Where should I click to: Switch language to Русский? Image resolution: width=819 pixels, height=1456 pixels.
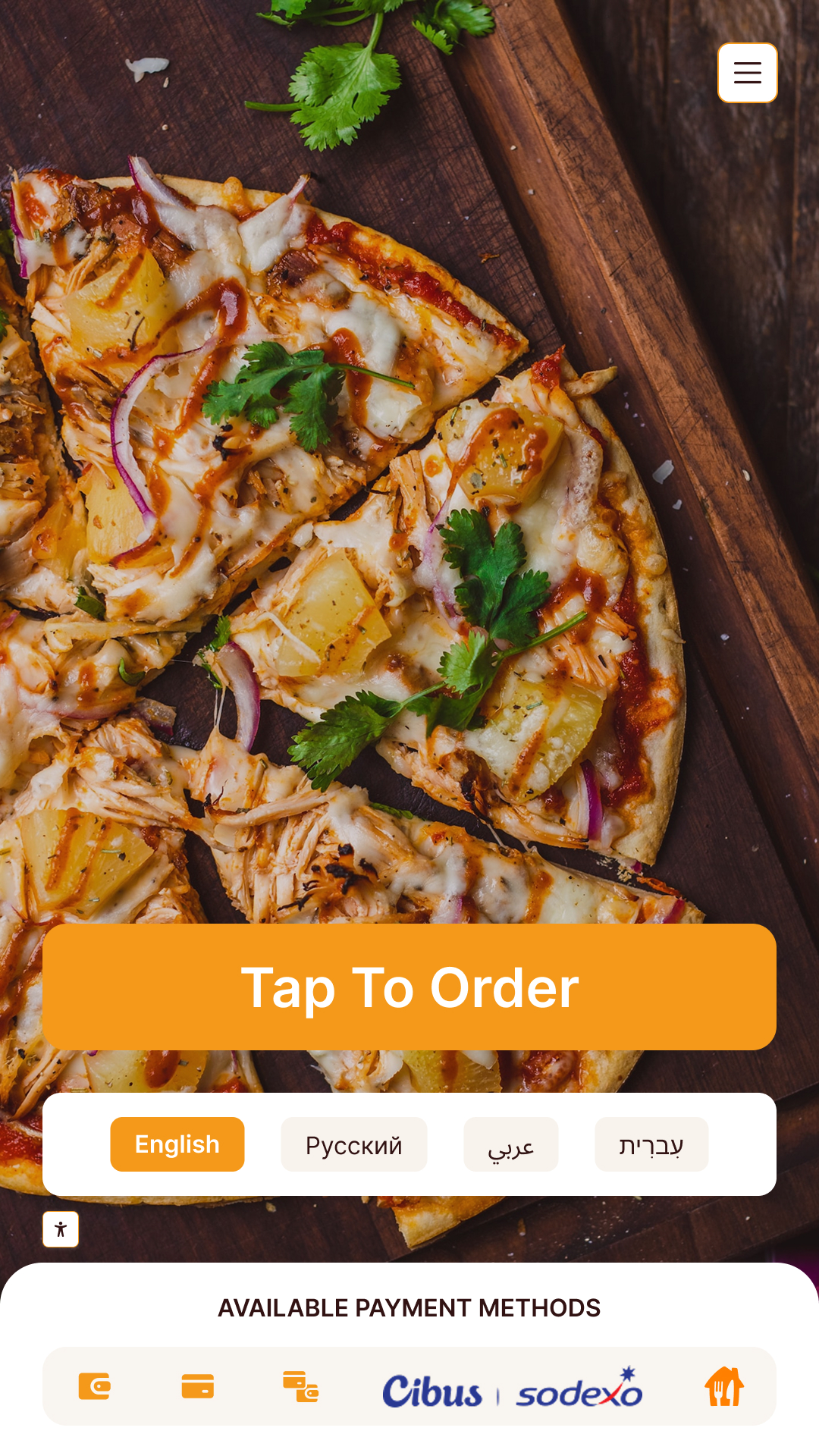pos(354,1144)
